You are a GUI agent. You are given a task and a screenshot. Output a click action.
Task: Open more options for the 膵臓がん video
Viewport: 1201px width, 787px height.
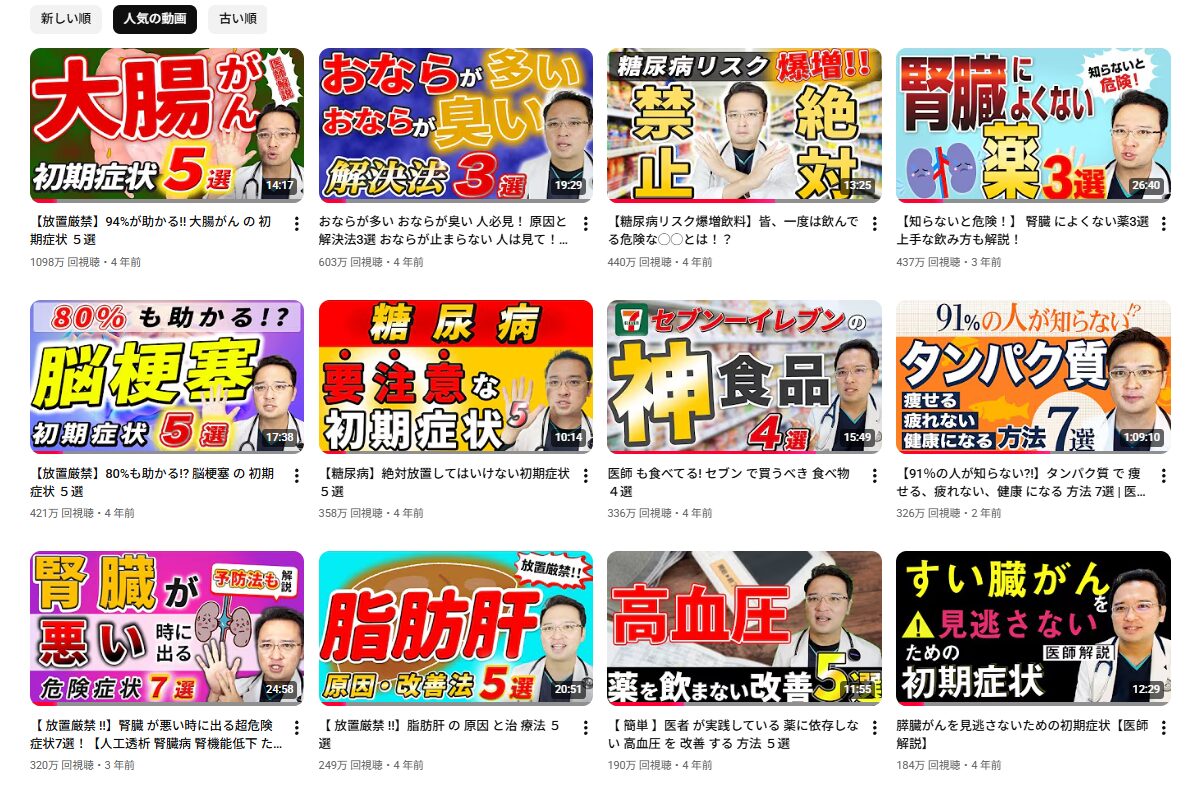click(1163, 726)
